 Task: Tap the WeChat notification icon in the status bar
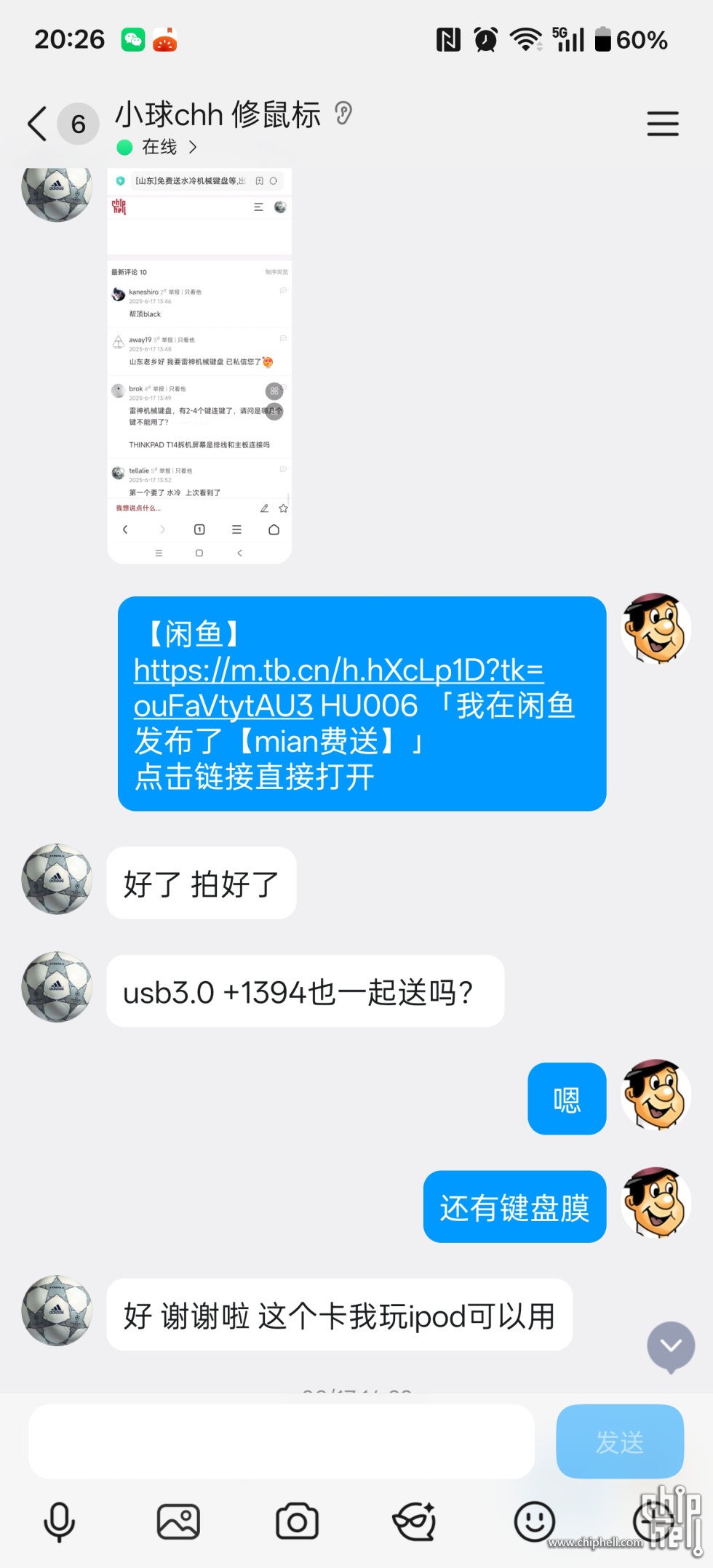132,39
